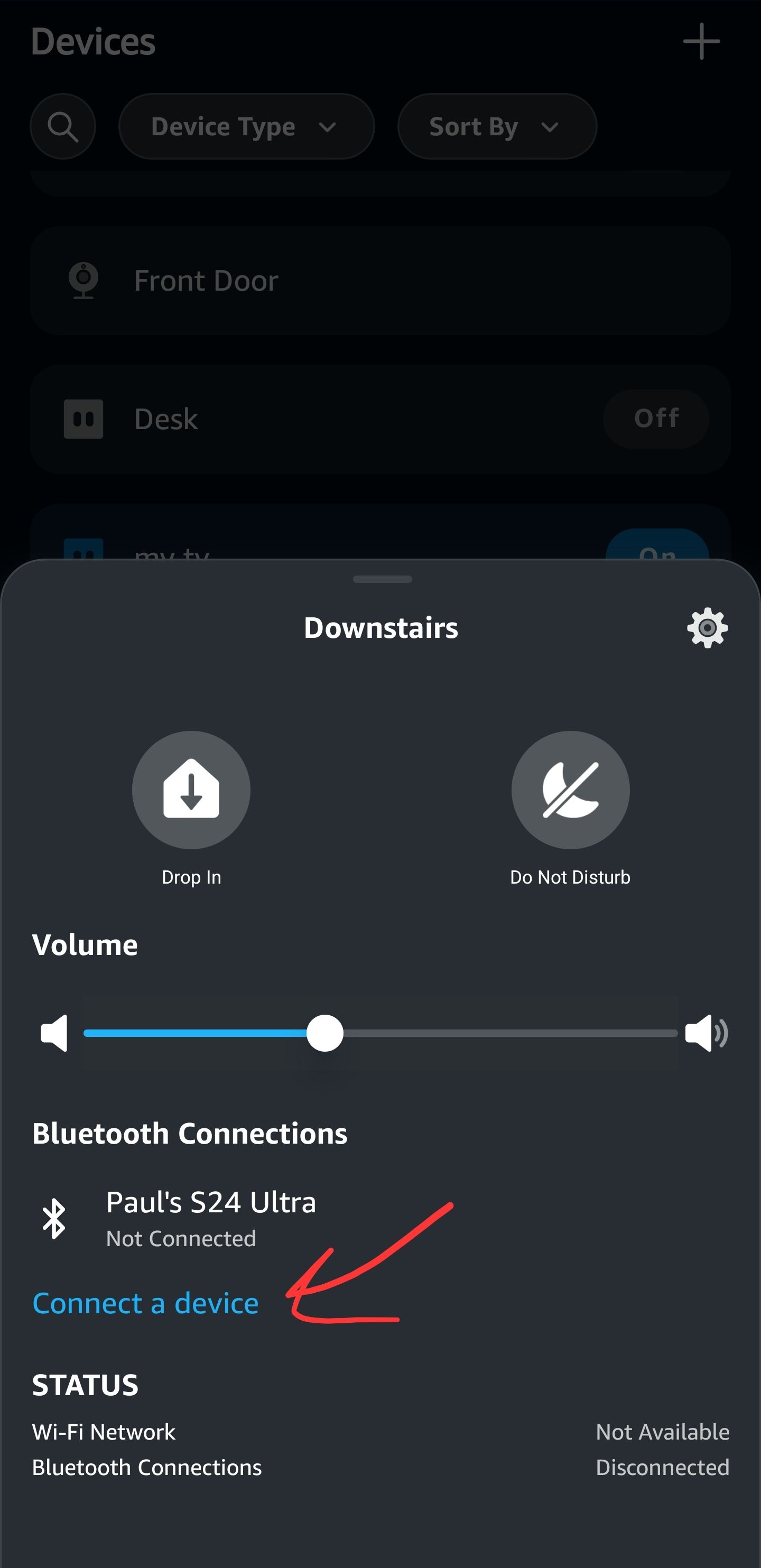Open the Sort By options

[x=496, y=126]
